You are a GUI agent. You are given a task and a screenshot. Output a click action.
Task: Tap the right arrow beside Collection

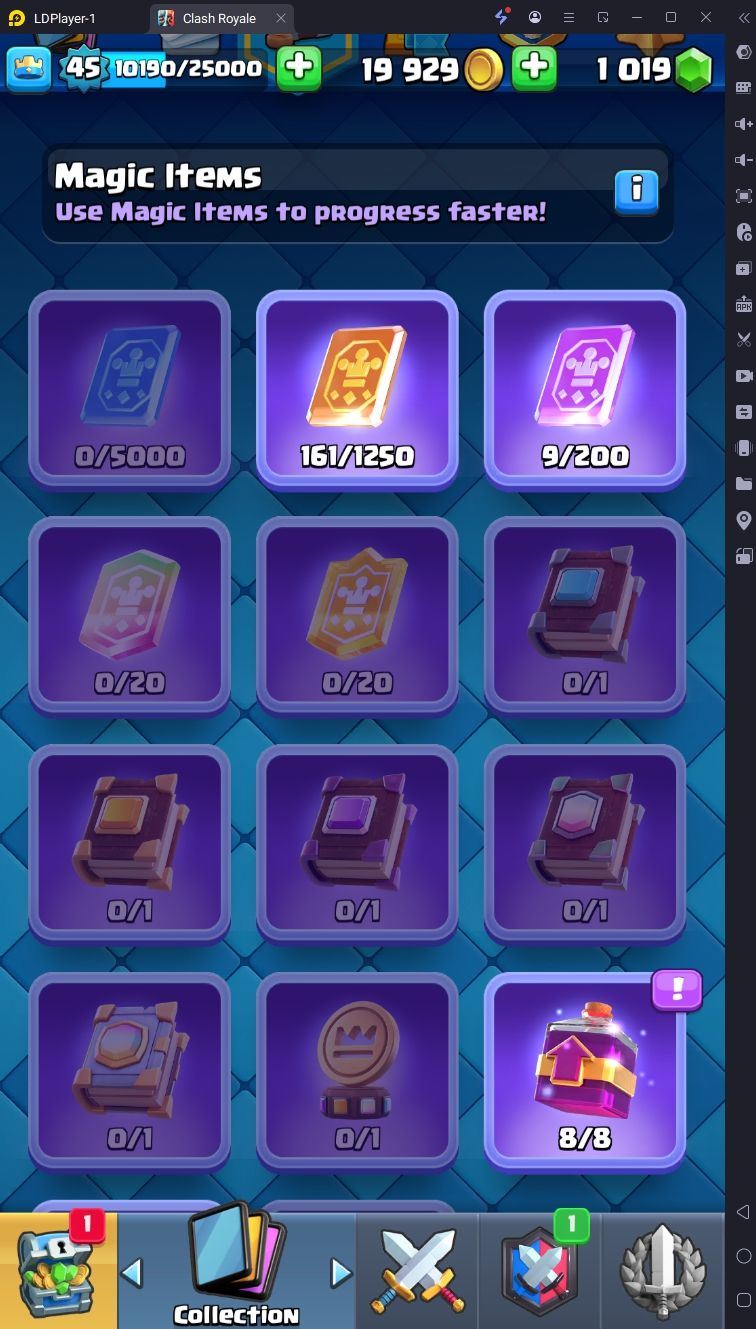(x=342, y=1273)
